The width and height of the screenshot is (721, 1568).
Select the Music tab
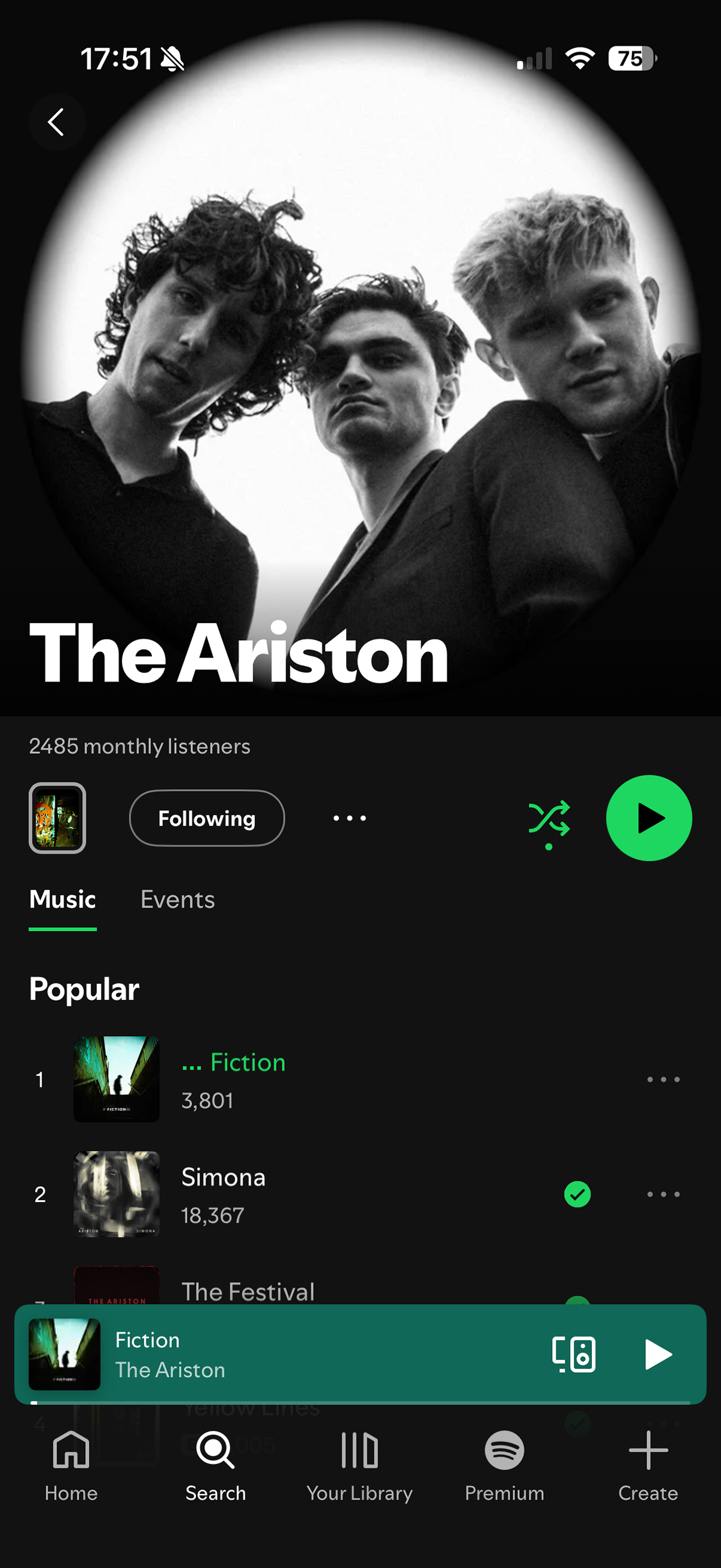(62, 900)
